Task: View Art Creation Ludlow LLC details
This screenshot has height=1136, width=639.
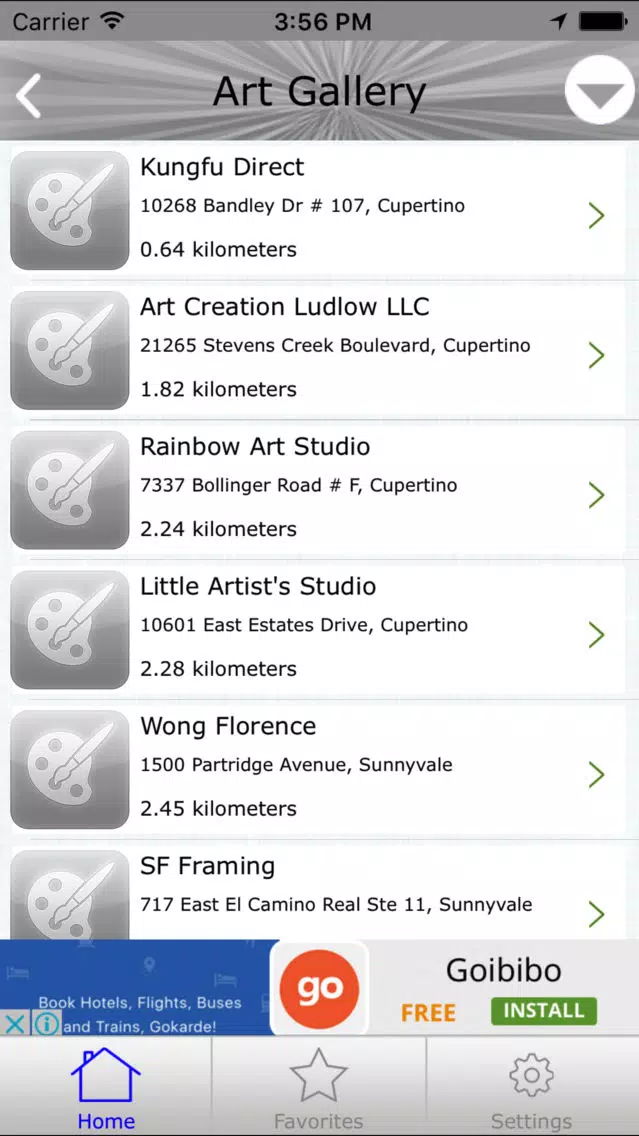Action: click(x=319, y=350)
